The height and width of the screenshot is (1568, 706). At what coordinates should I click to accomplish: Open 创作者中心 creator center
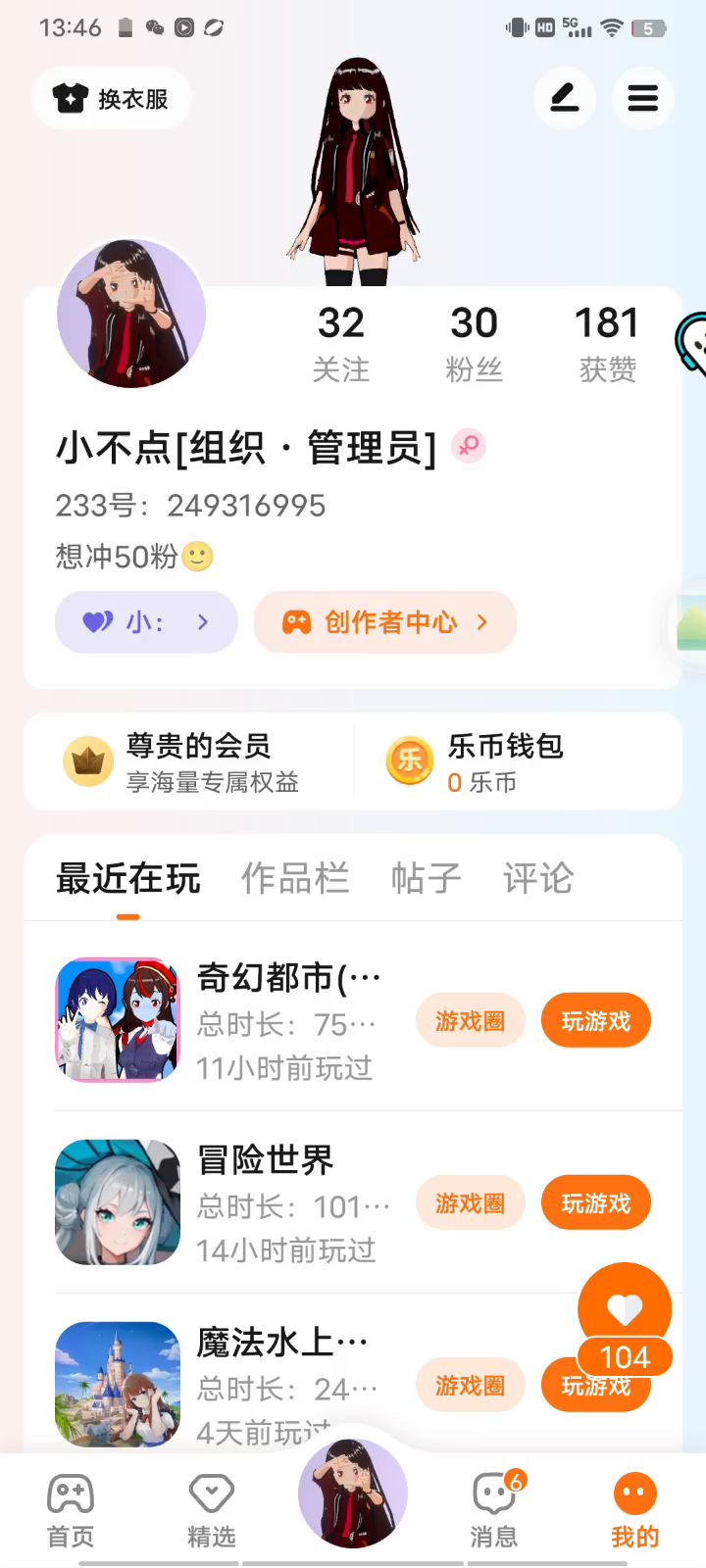[x=385, y=622]
